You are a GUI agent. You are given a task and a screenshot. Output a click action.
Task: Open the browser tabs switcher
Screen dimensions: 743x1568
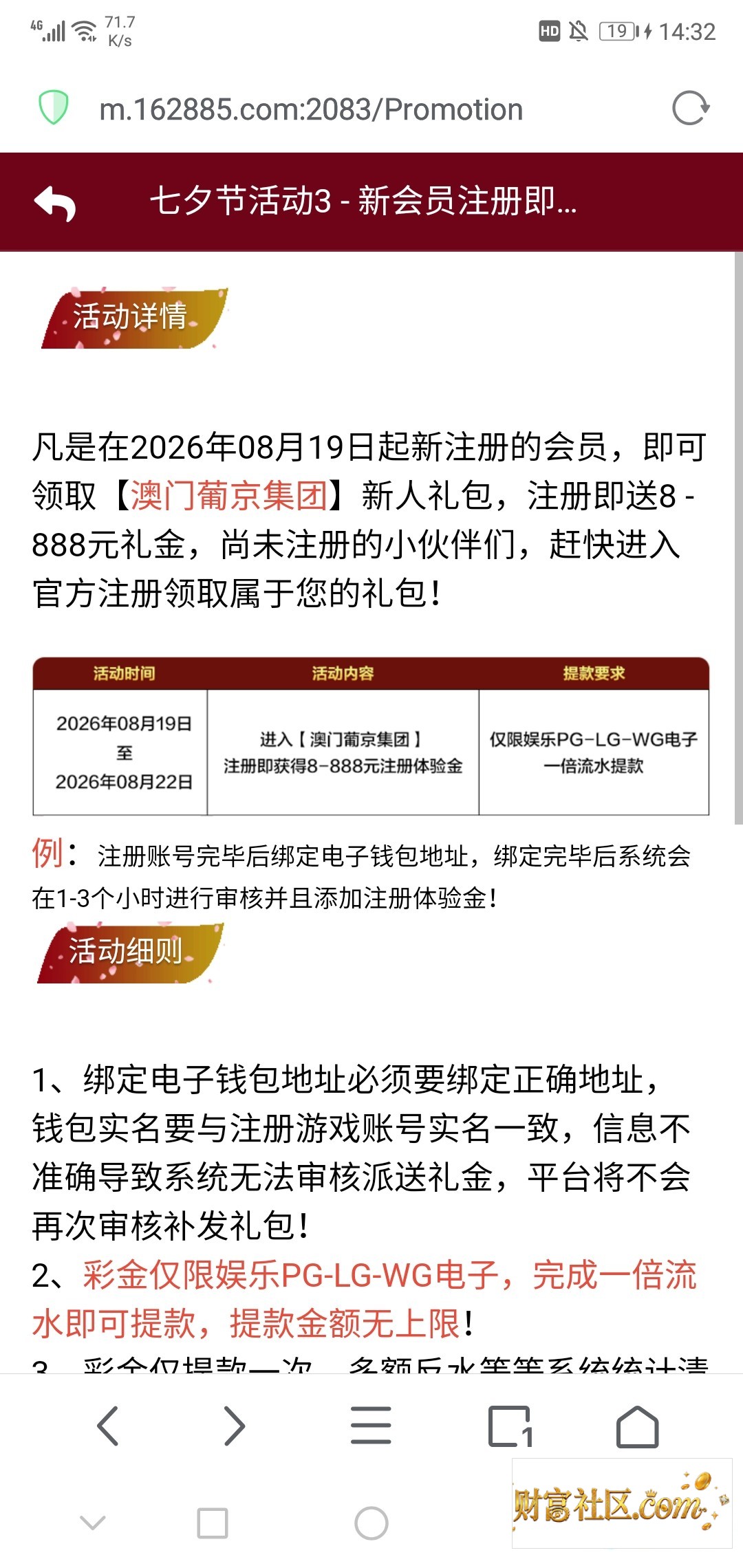coord(510,1426)
